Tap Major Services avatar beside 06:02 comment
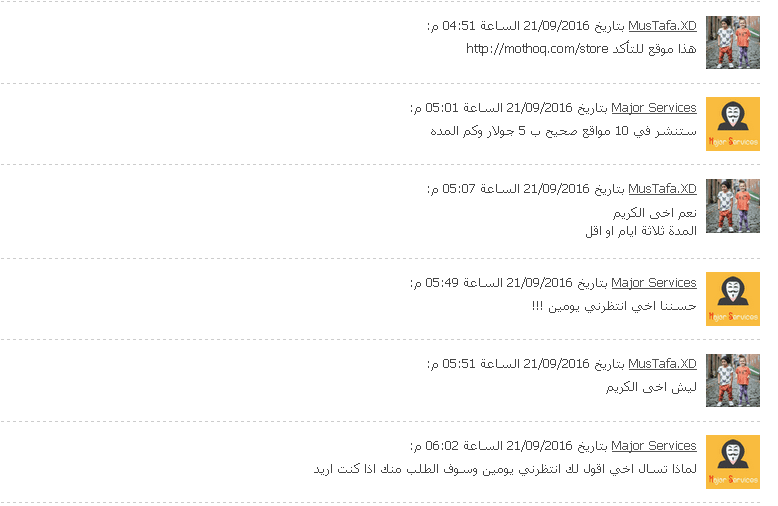 [732, 462]
